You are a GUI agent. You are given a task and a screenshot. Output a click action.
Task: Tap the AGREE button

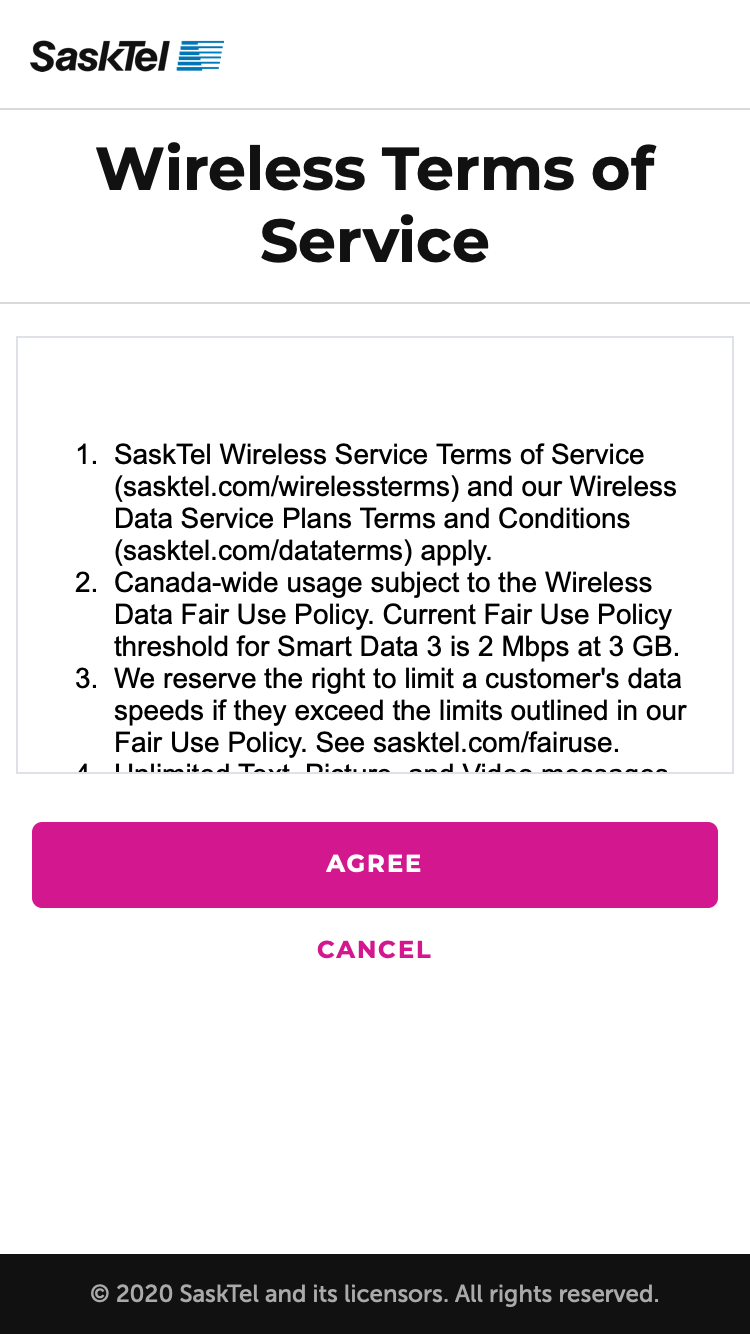[x=375, y=865]
